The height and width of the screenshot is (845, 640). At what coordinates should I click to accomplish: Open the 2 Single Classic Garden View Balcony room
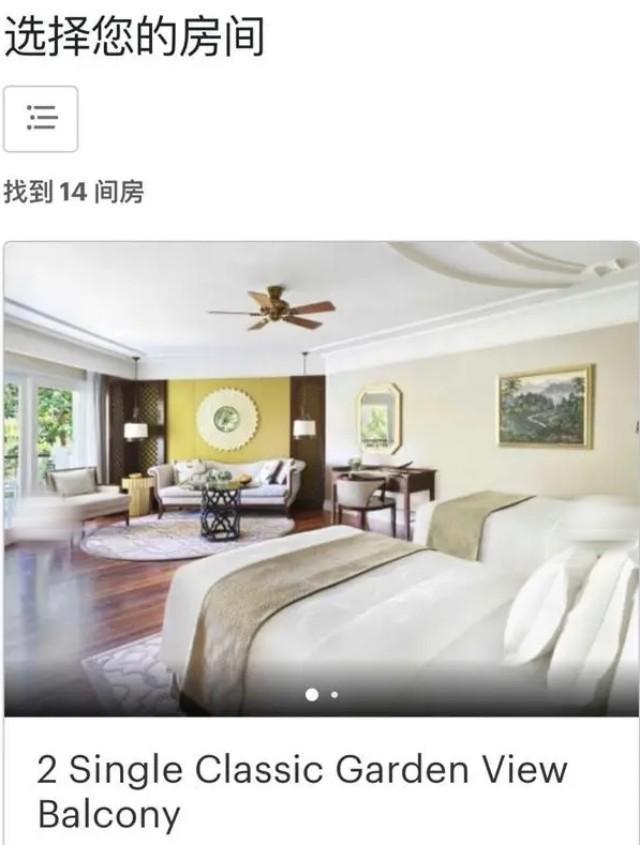point(302,790)
